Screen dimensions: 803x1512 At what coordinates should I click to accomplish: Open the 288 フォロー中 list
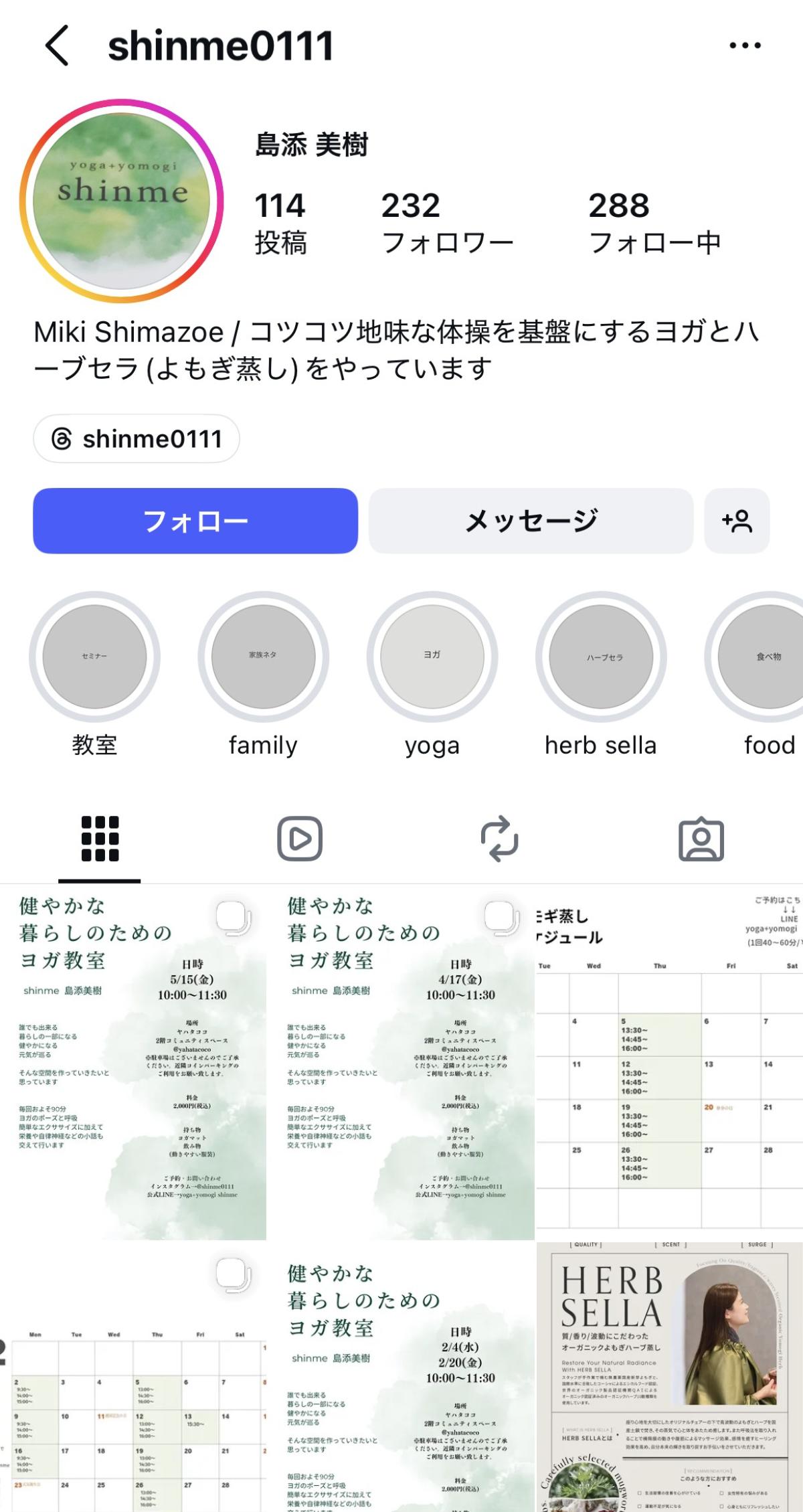coord(654,223)
